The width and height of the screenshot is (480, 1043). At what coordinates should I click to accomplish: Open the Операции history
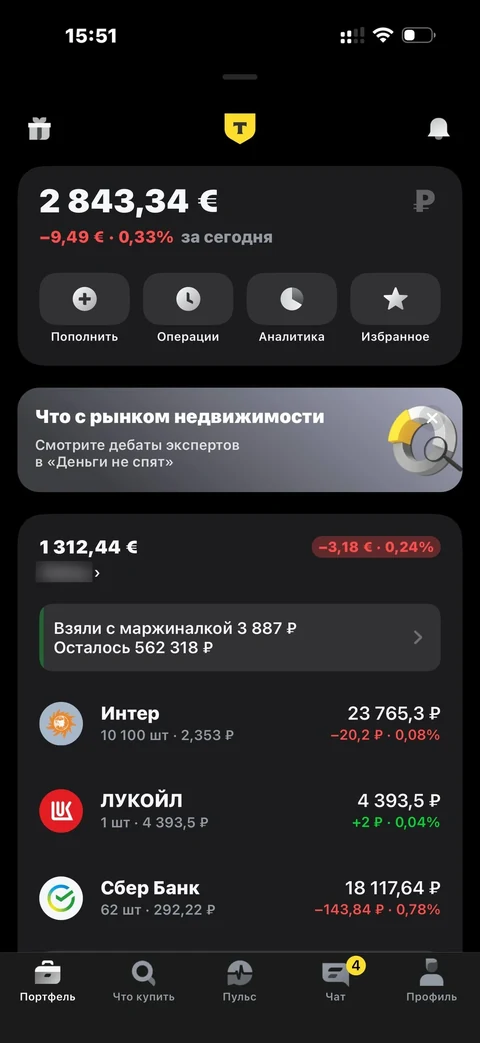click(x=188, y=309)
